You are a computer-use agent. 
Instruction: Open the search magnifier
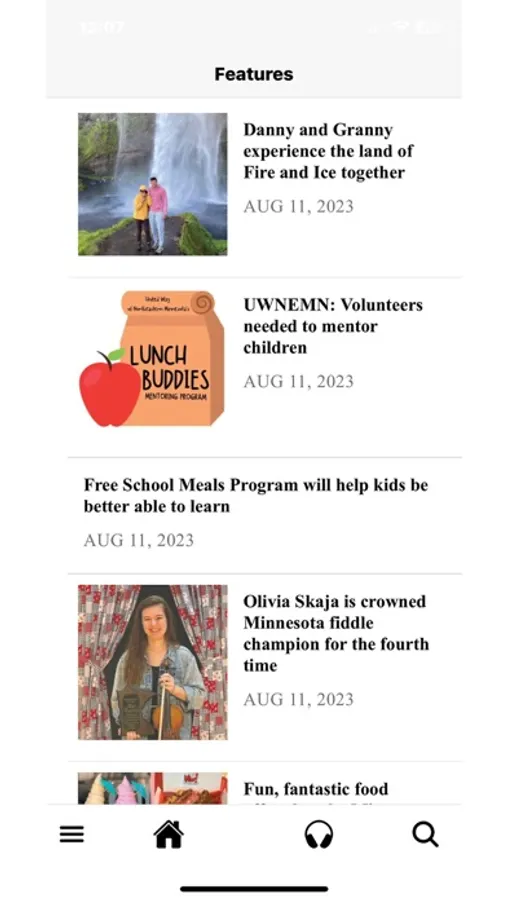pos(425,834)
